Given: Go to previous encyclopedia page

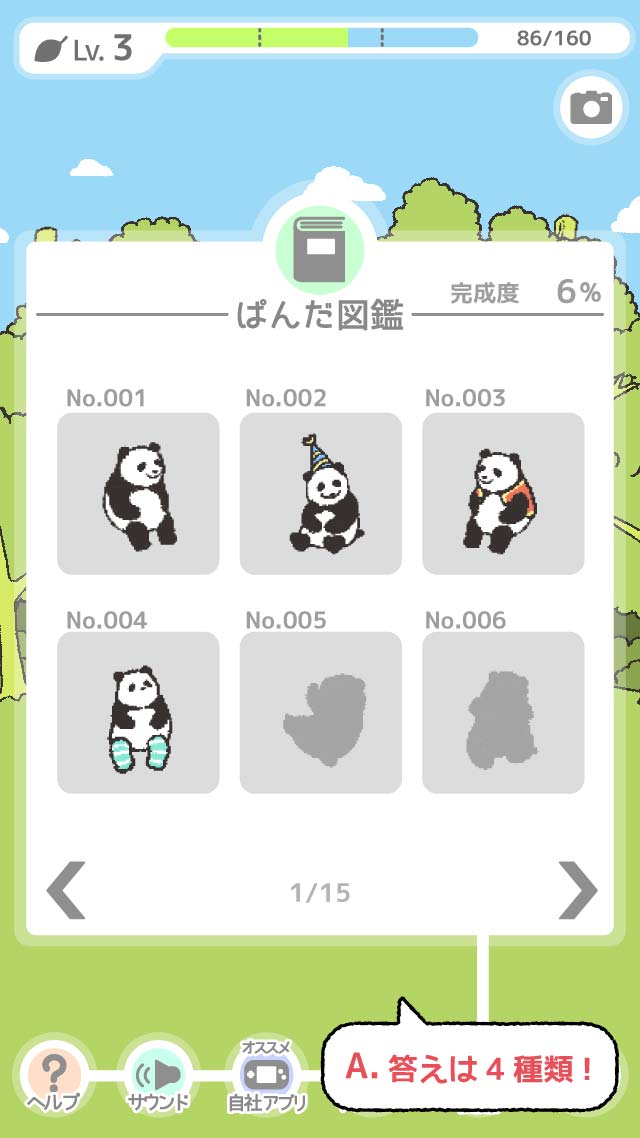Looking at the screenshot, I should [66, 890].
